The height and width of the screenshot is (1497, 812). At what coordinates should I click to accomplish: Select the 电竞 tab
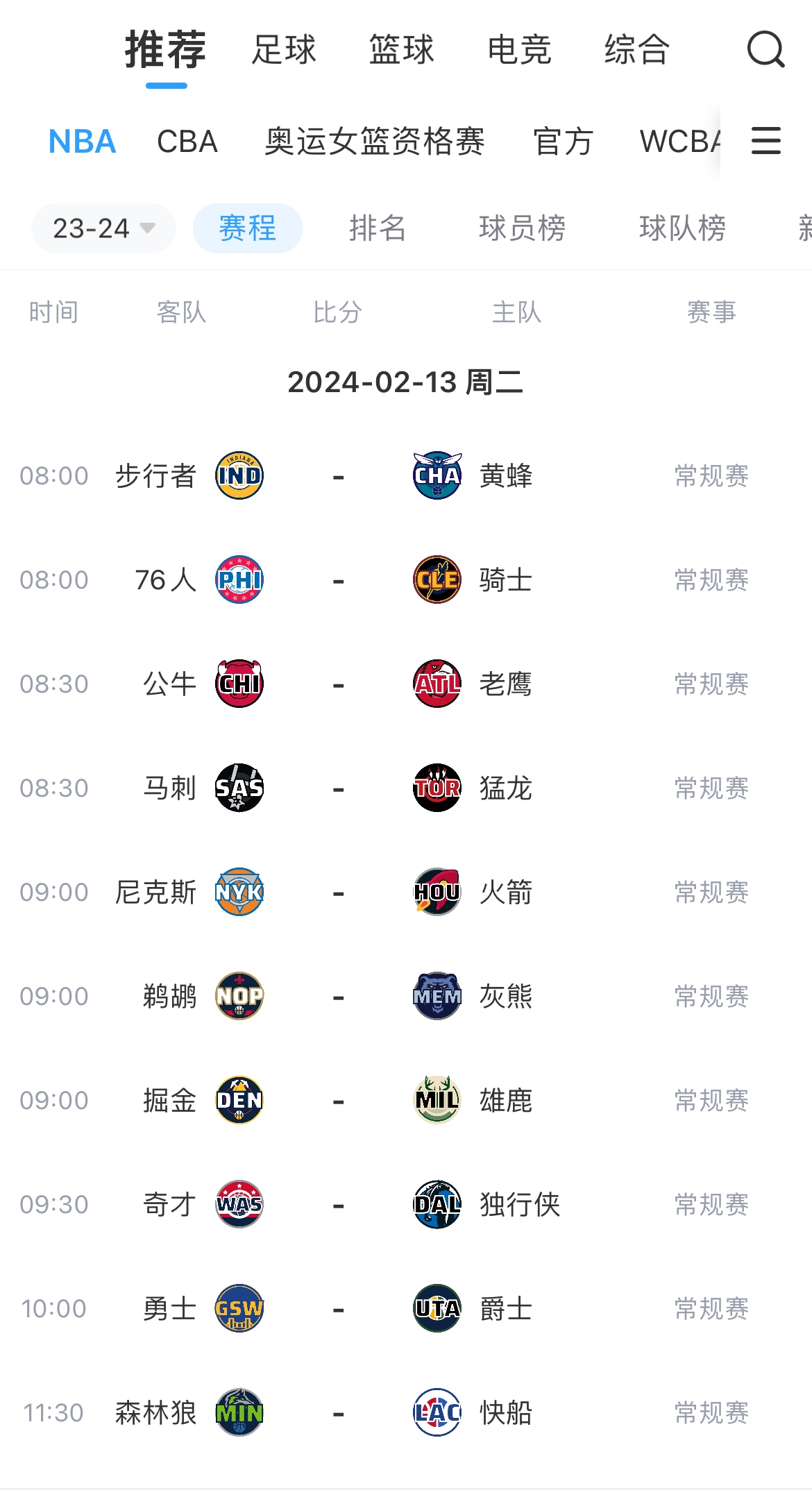tap(519, 50)
